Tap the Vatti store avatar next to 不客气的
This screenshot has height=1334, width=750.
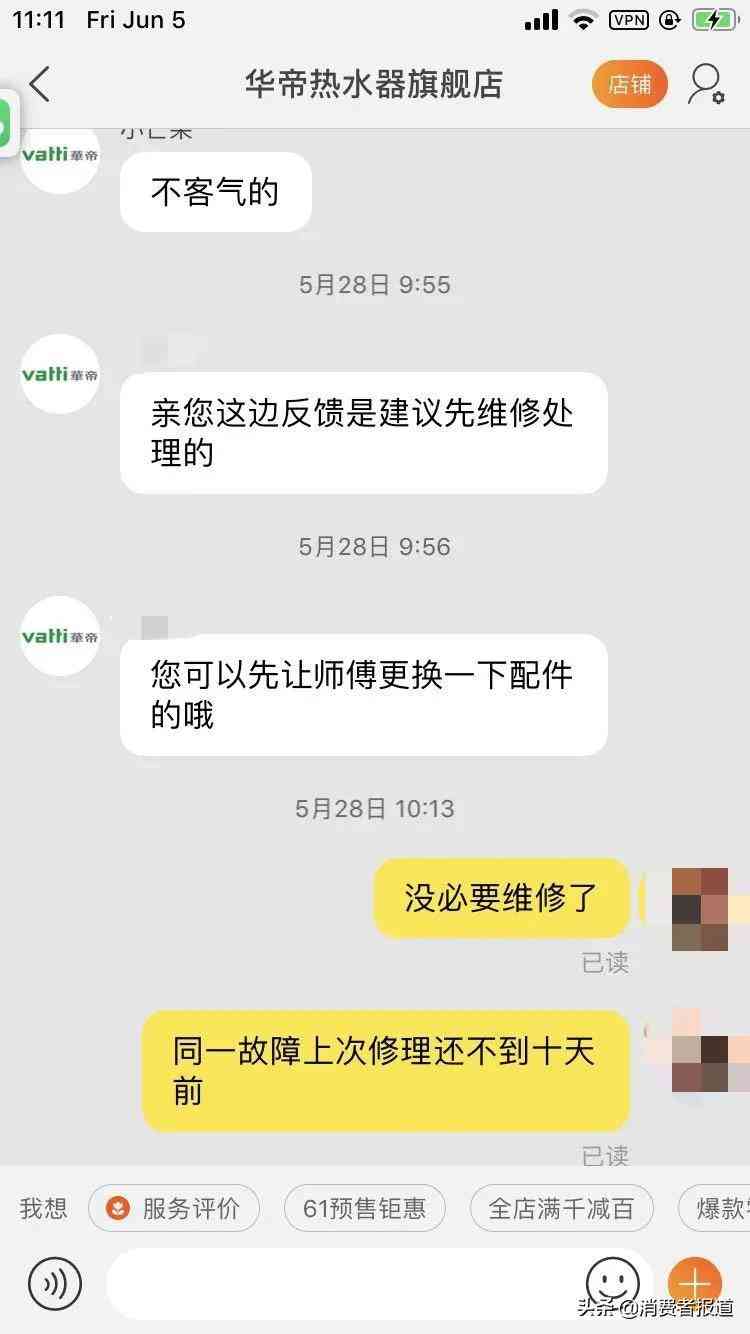click(59, 158)
